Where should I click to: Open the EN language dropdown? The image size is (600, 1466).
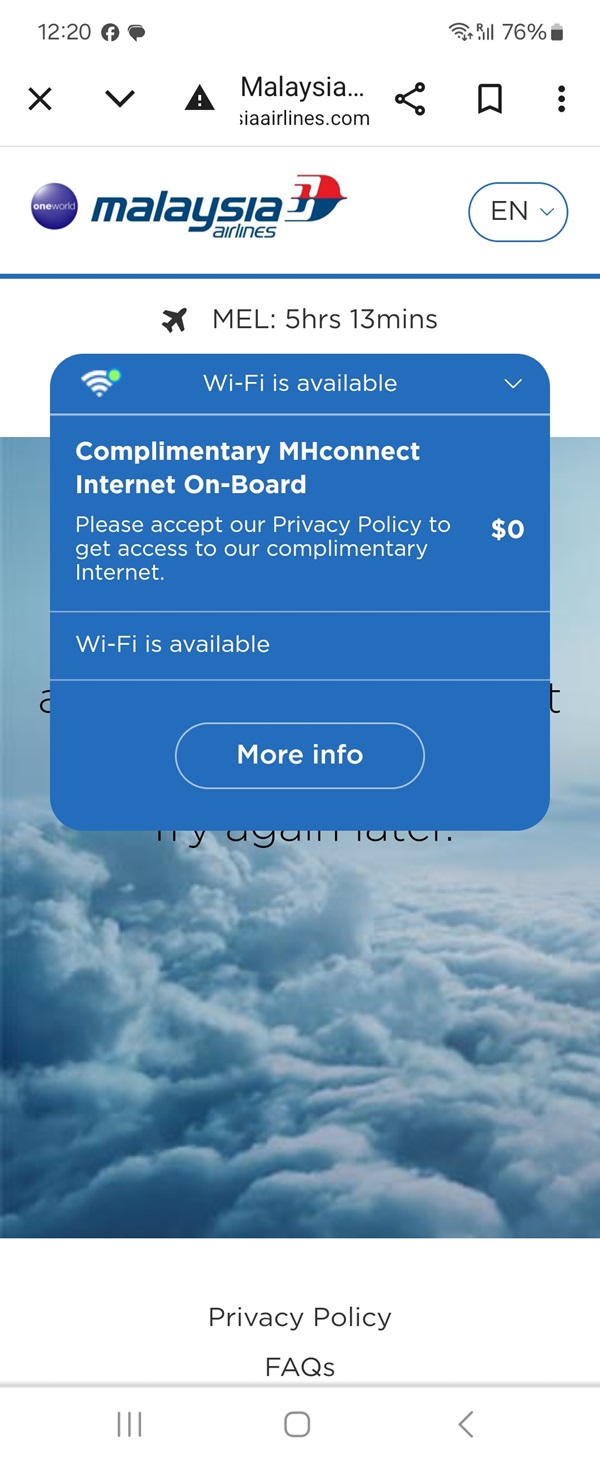(x=518, y=211)
